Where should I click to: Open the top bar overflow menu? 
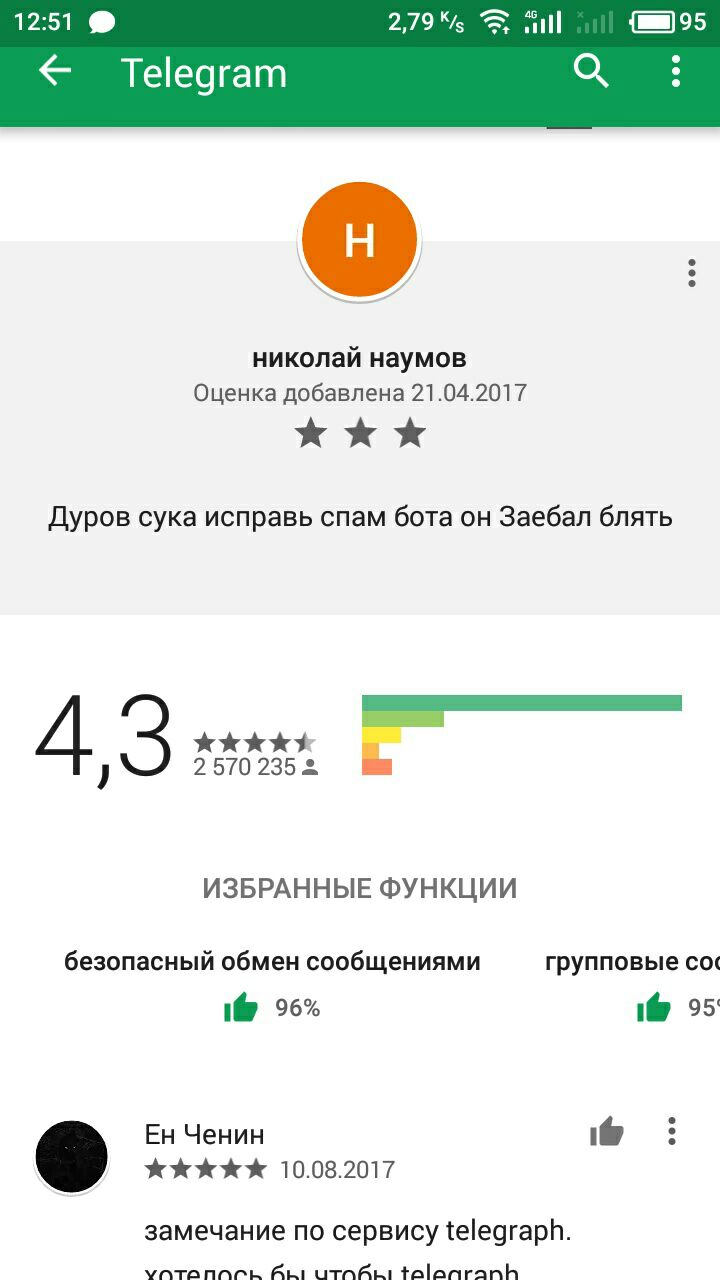pyautogui.click(x=676, y=72)
